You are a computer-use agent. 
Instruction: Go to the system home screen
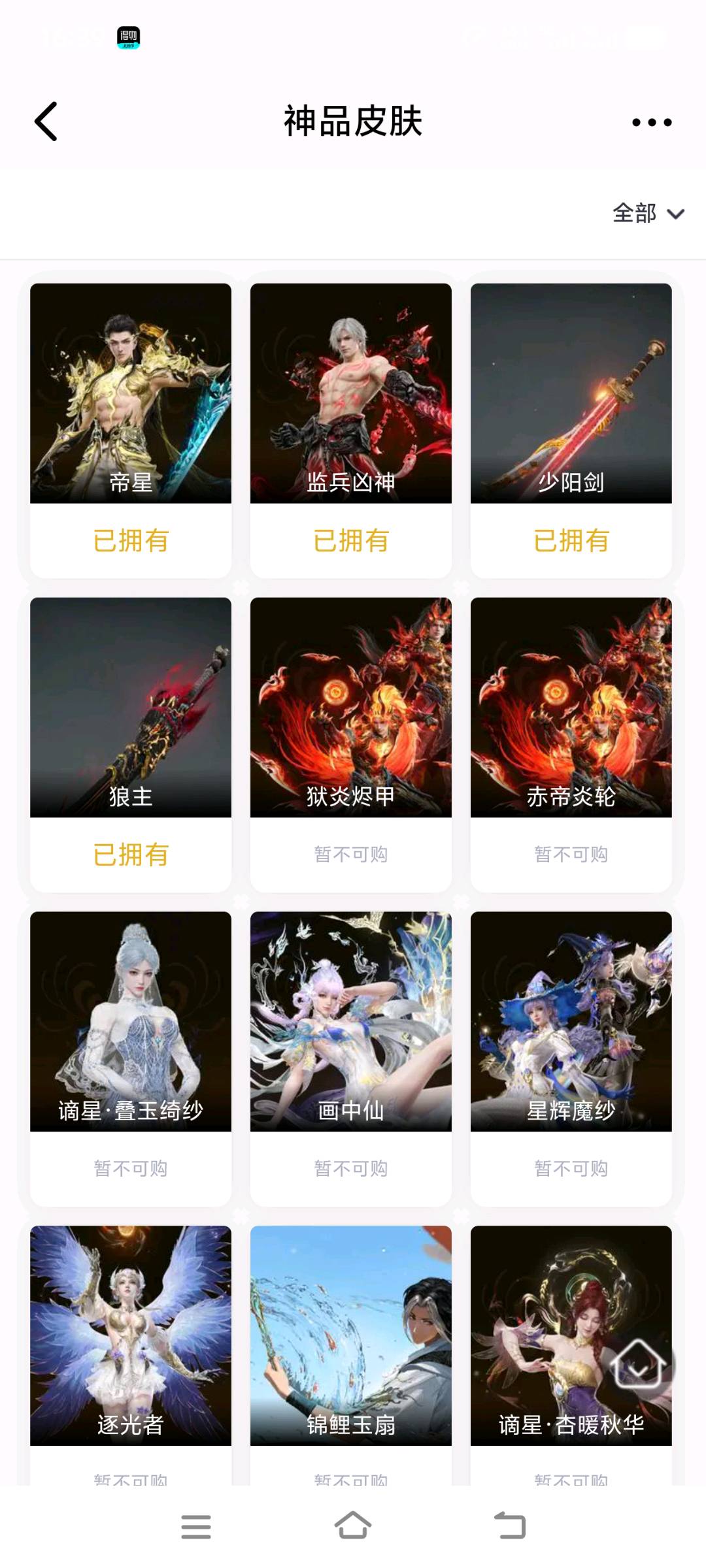(353, 1526)
